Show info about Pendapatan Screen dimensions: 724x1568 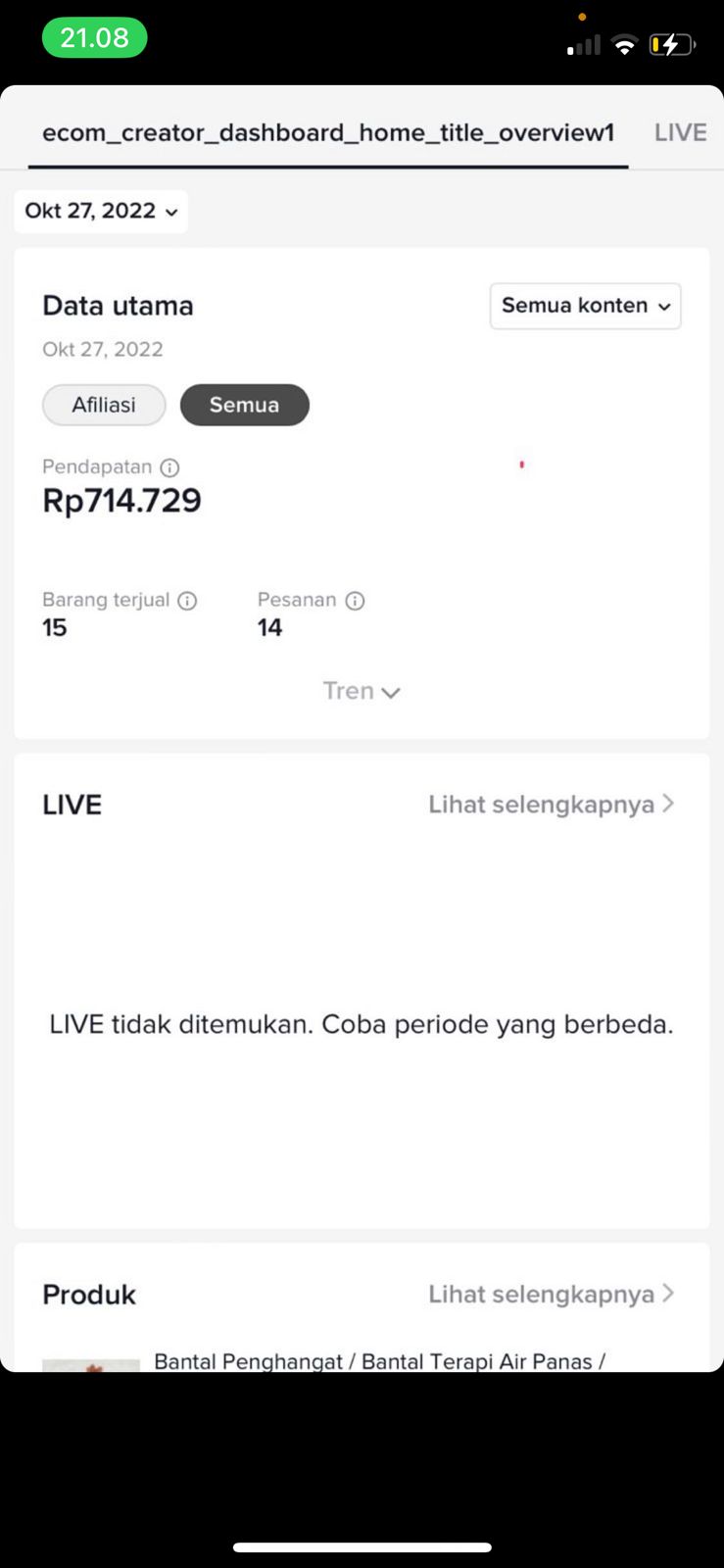click(169, 468)
